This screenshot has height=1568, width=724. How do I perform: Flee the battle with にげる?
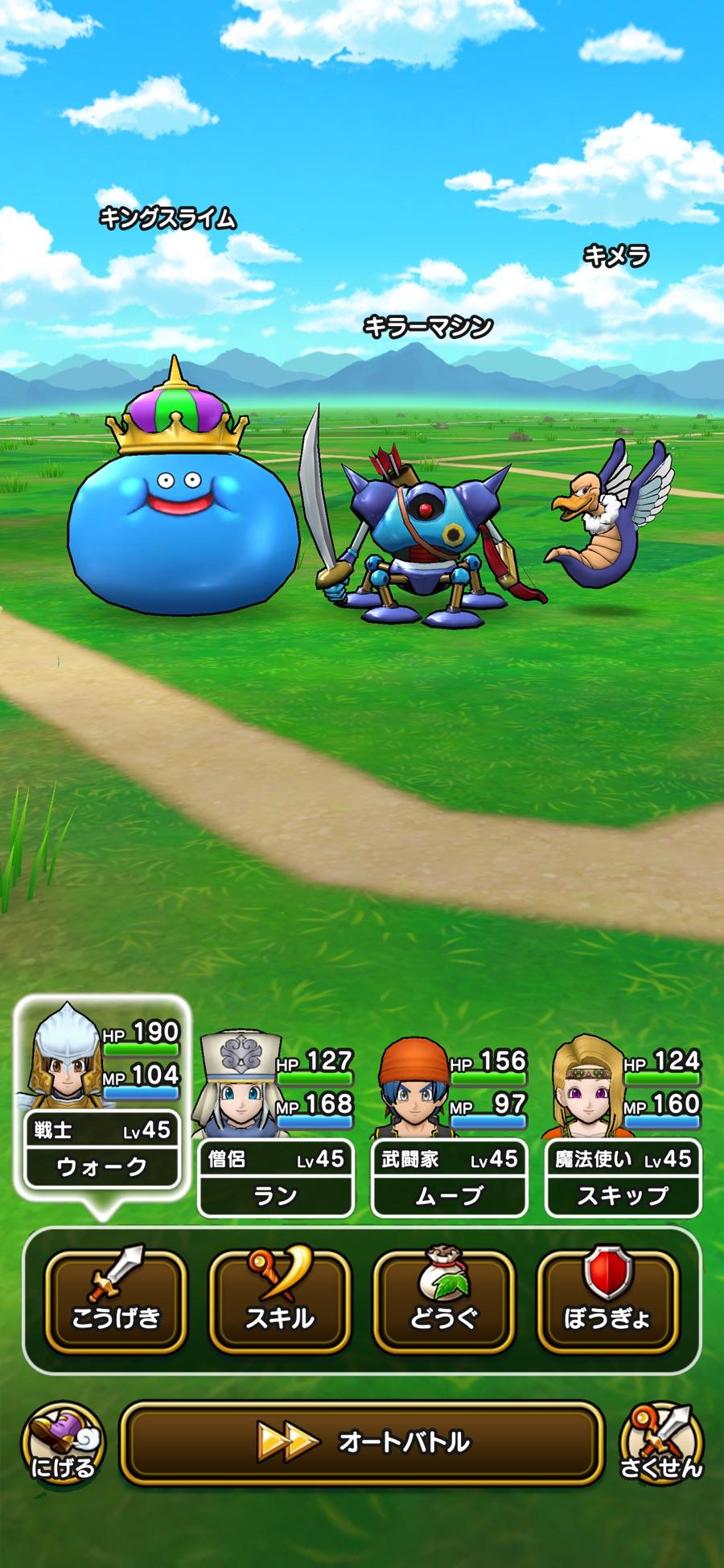click(63, 1442)
